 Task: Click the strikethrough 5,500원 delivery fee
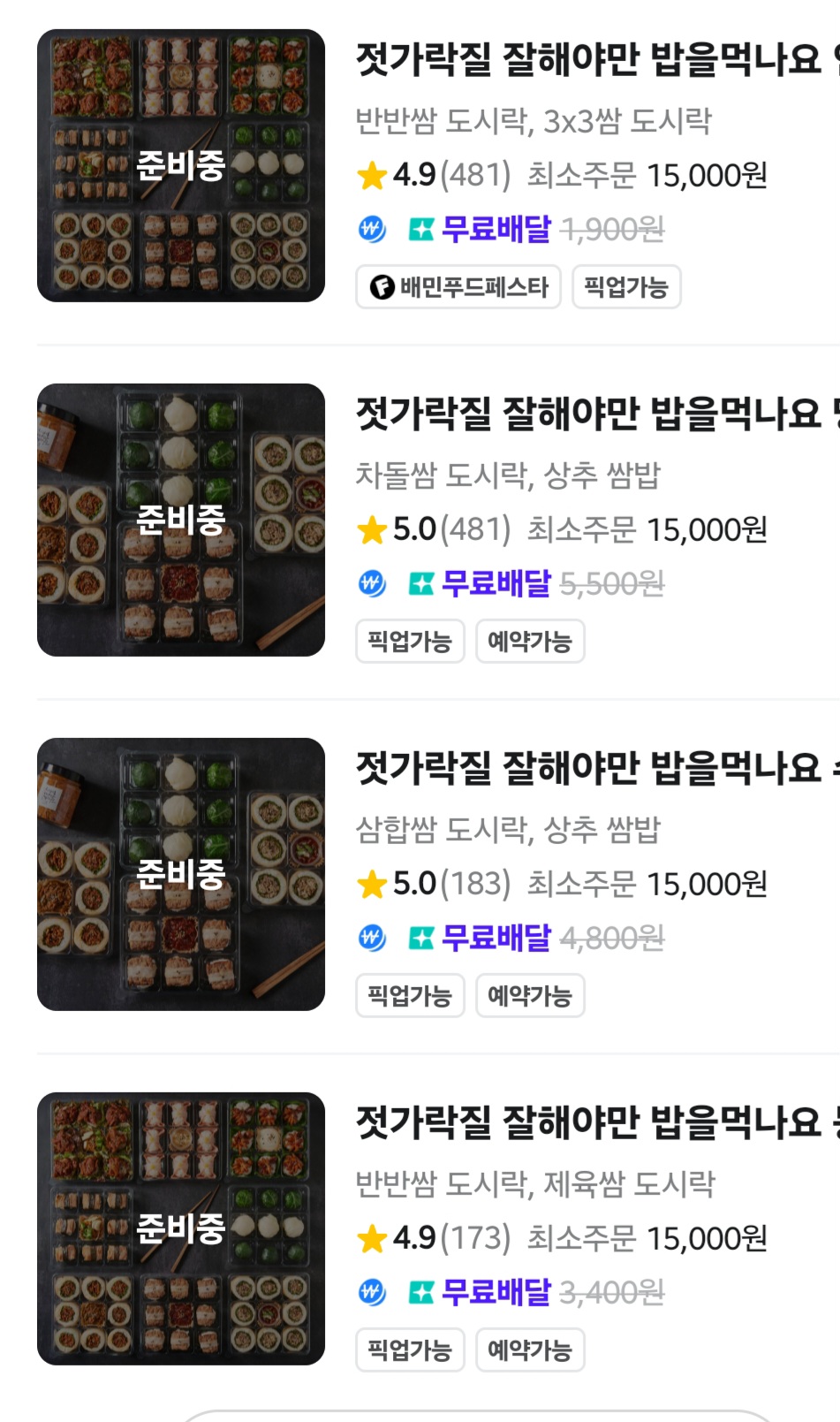pos(611,583)
